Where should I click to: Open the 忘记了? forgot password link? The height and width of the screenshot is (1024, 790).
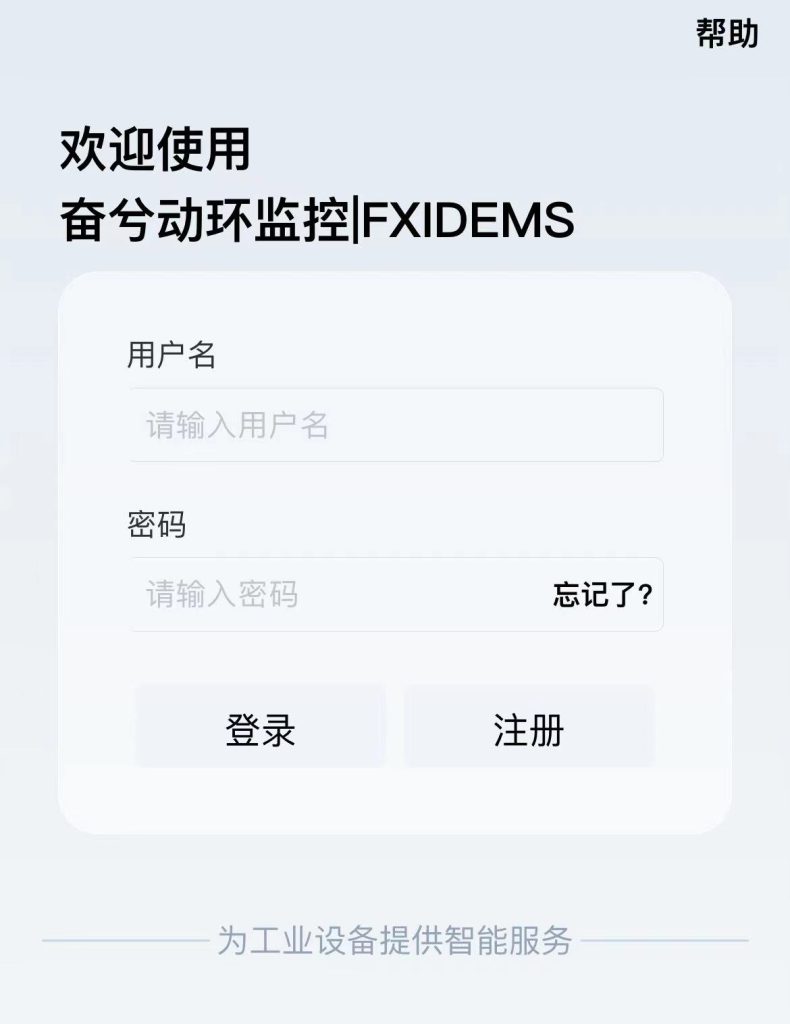click(603, 595)
